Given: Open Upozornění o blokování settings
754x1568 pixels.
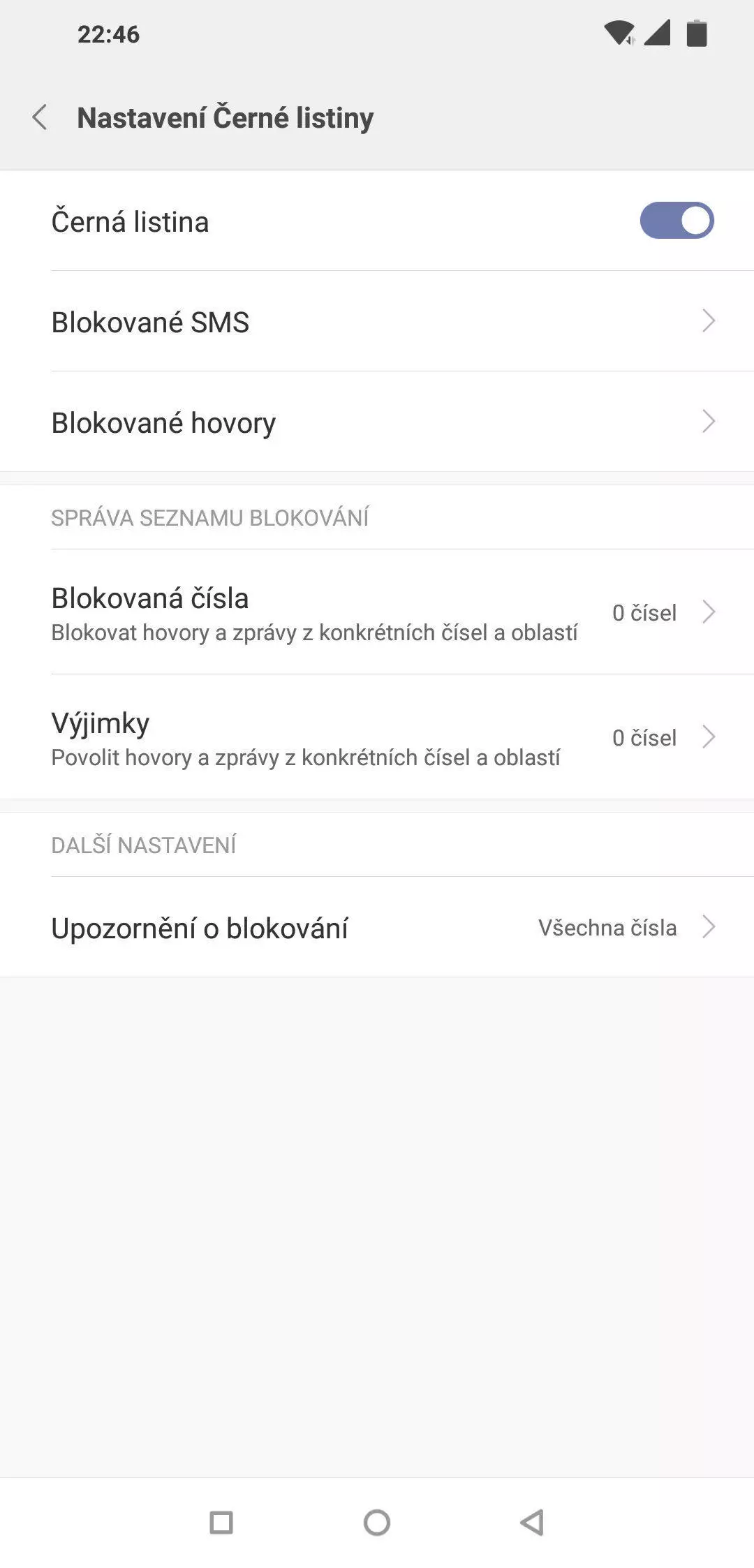Looking at the screenshot, I should pyautogui.click(x=377, y=927).
